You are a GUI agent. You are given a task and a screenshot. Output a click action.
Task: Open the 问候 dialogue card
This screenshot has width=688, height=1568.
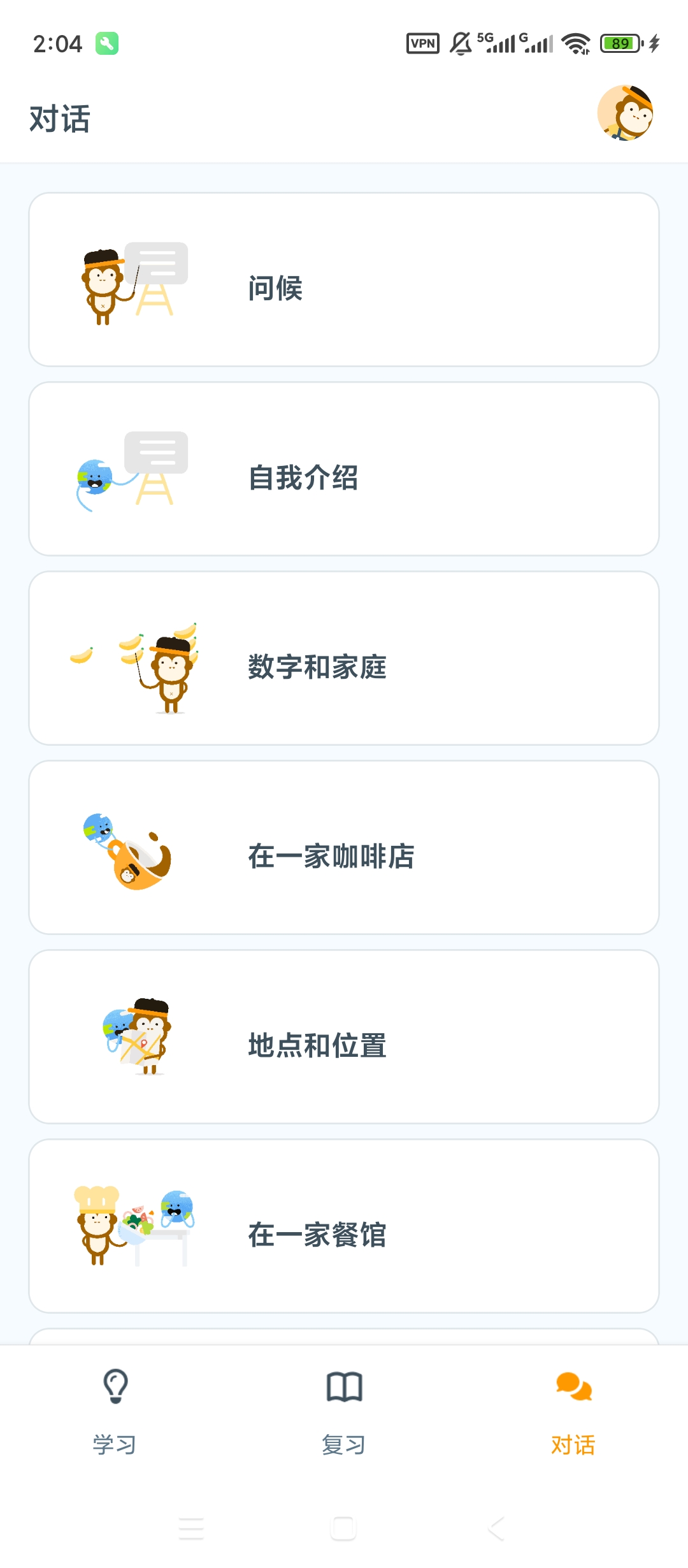click(x=344, y=279)
